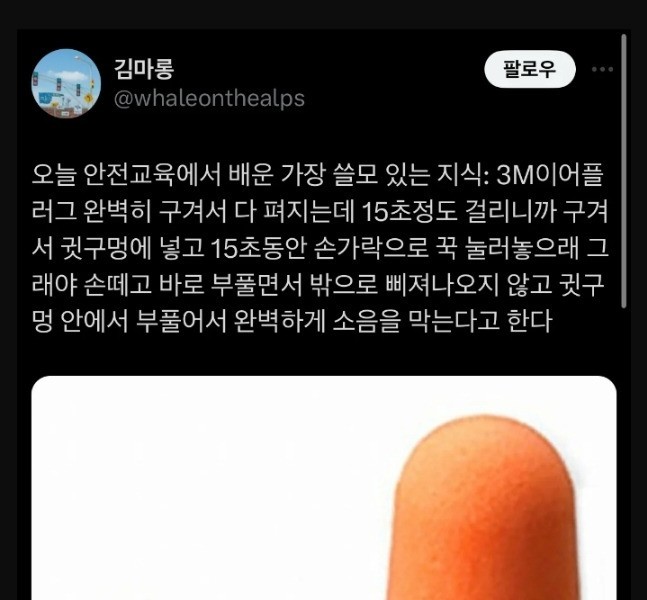Open the tweet's overflow menu

click(x=602, y=70)
